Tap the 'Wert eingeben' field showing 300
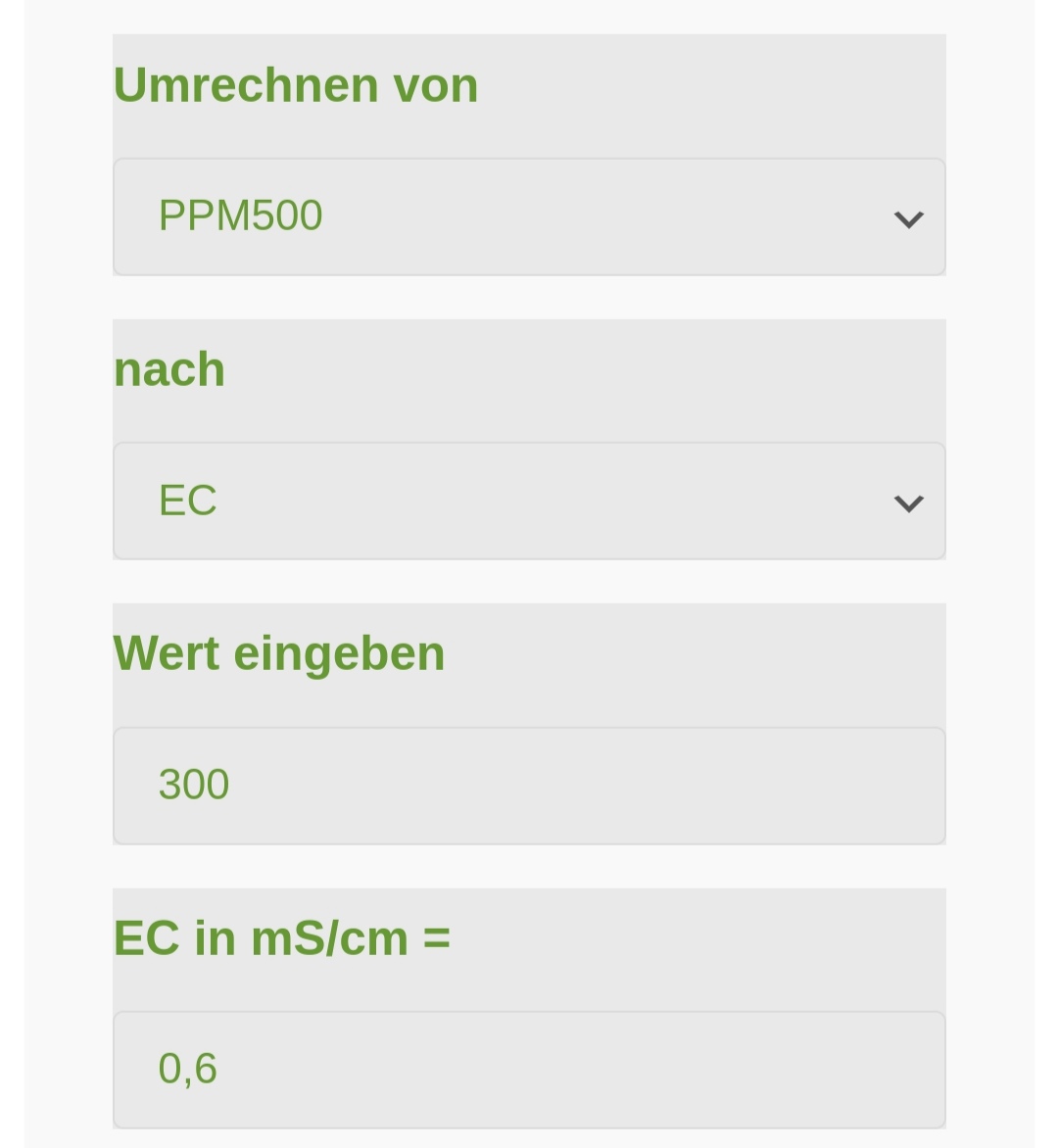Image resolution: width=1058 pixels, height=1148 pixels. 529,786
